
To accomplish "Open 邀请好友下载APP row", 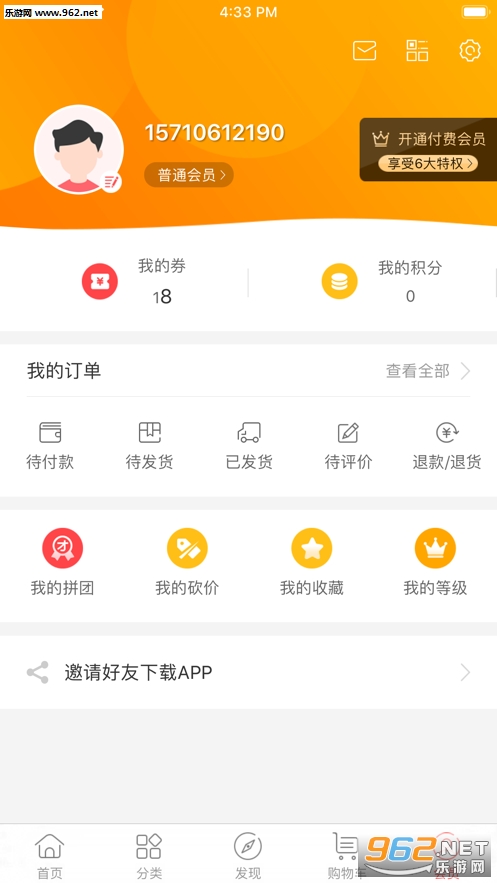I will [248, 672].
